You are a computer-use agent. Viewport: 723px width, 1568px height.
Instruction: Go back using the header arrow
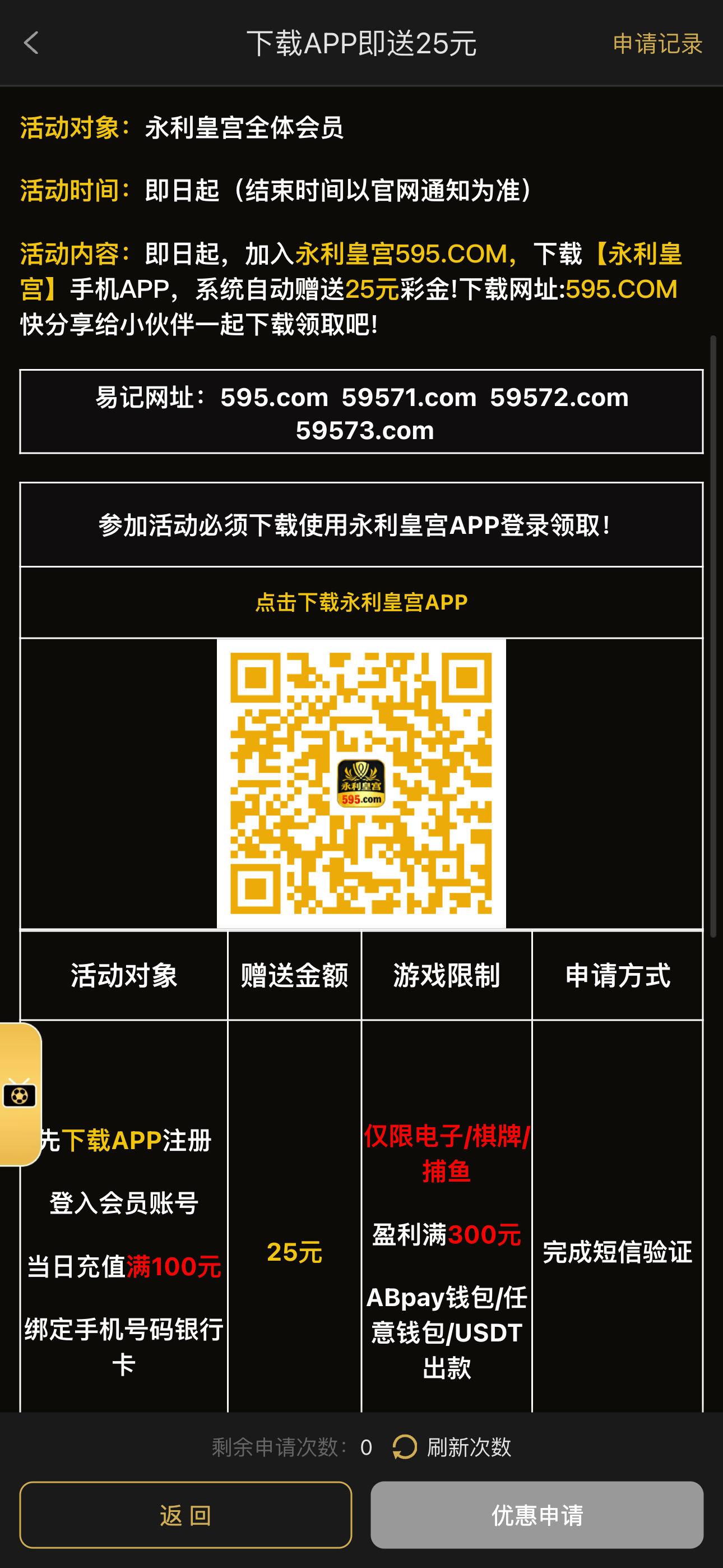tap(31, 43)
